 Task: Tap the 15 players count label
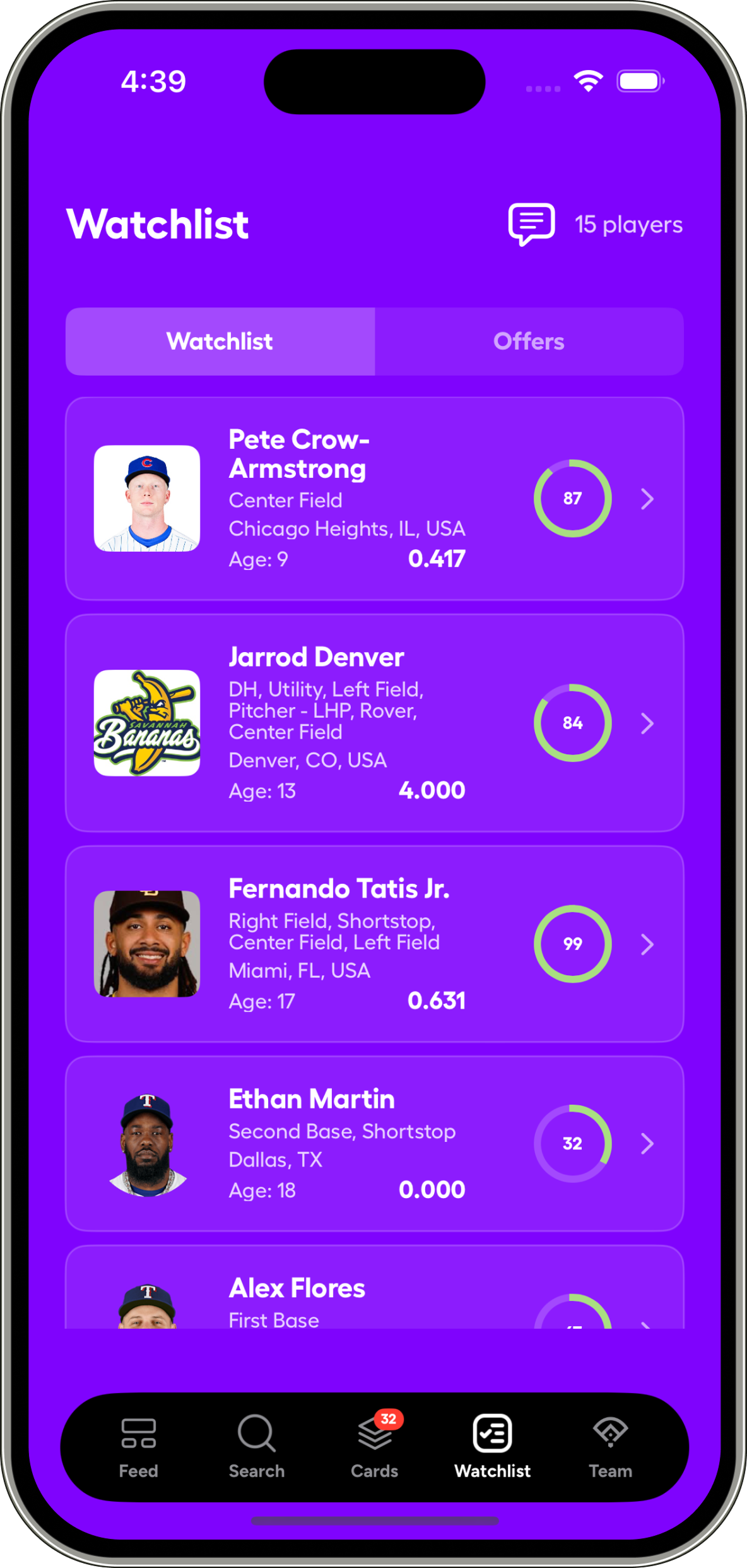tap(629, 224)
